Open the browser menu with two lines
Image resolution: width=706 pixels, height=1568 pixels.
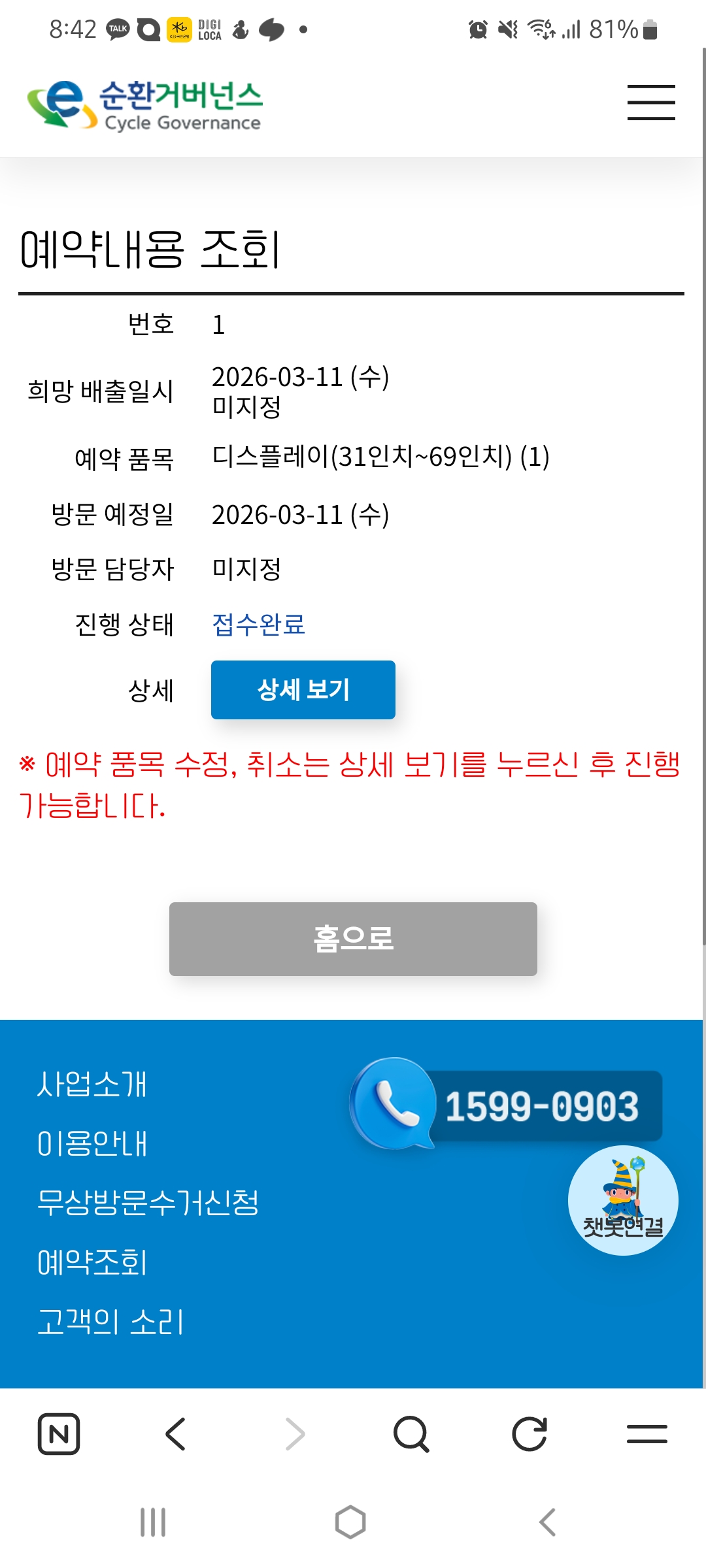click(x=647, y=1434)
